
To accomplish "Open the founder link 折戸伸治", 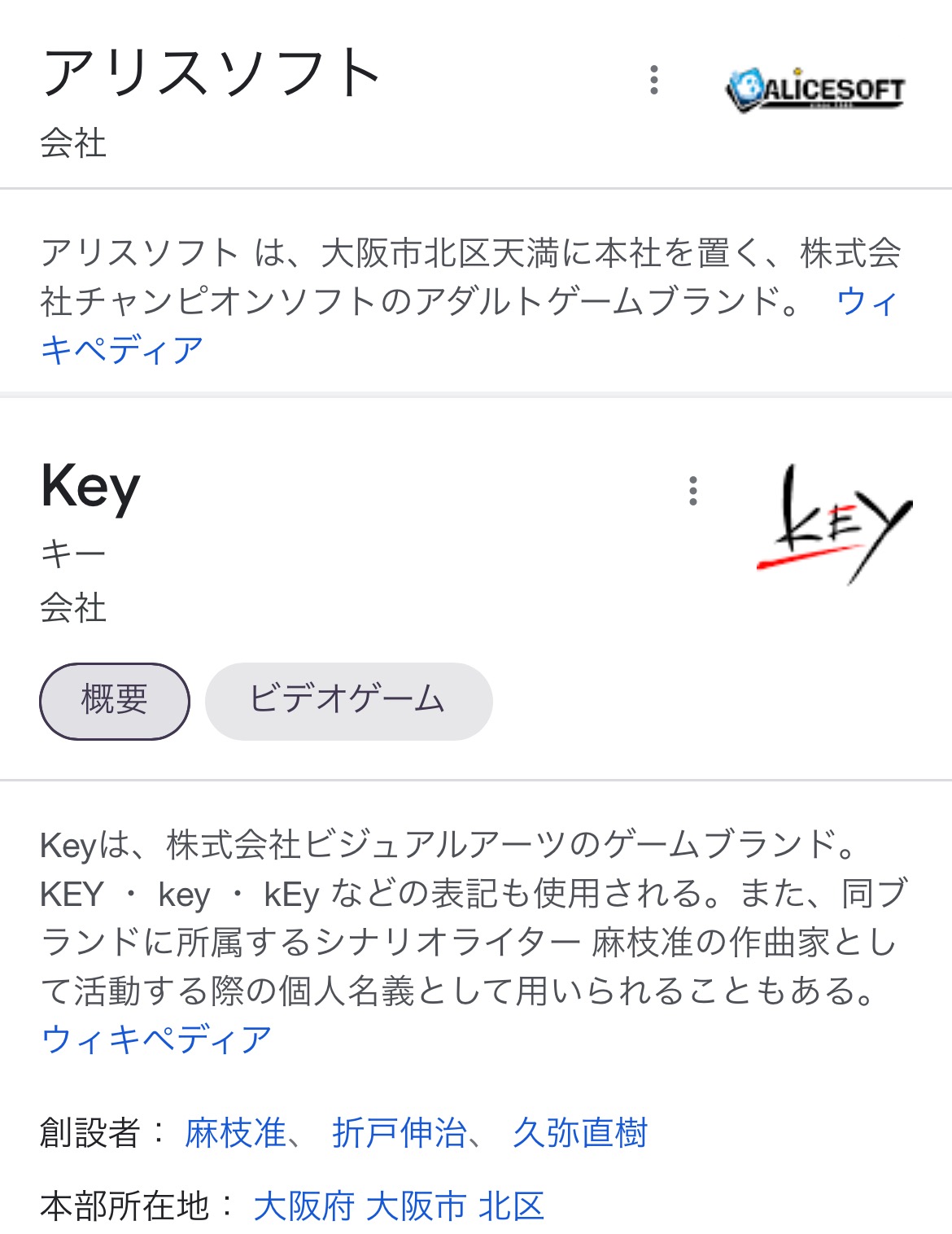I will [400, 1132].
